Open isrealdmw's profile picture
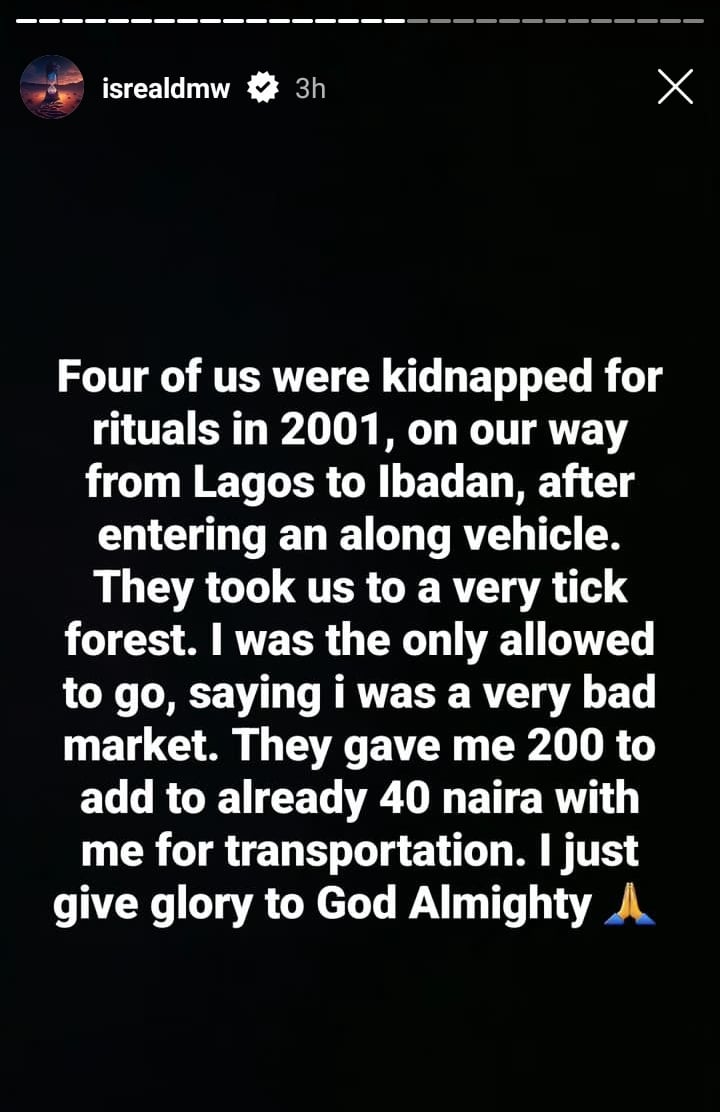The height and width of the screenshot is (1112, 720). (51, 87)
